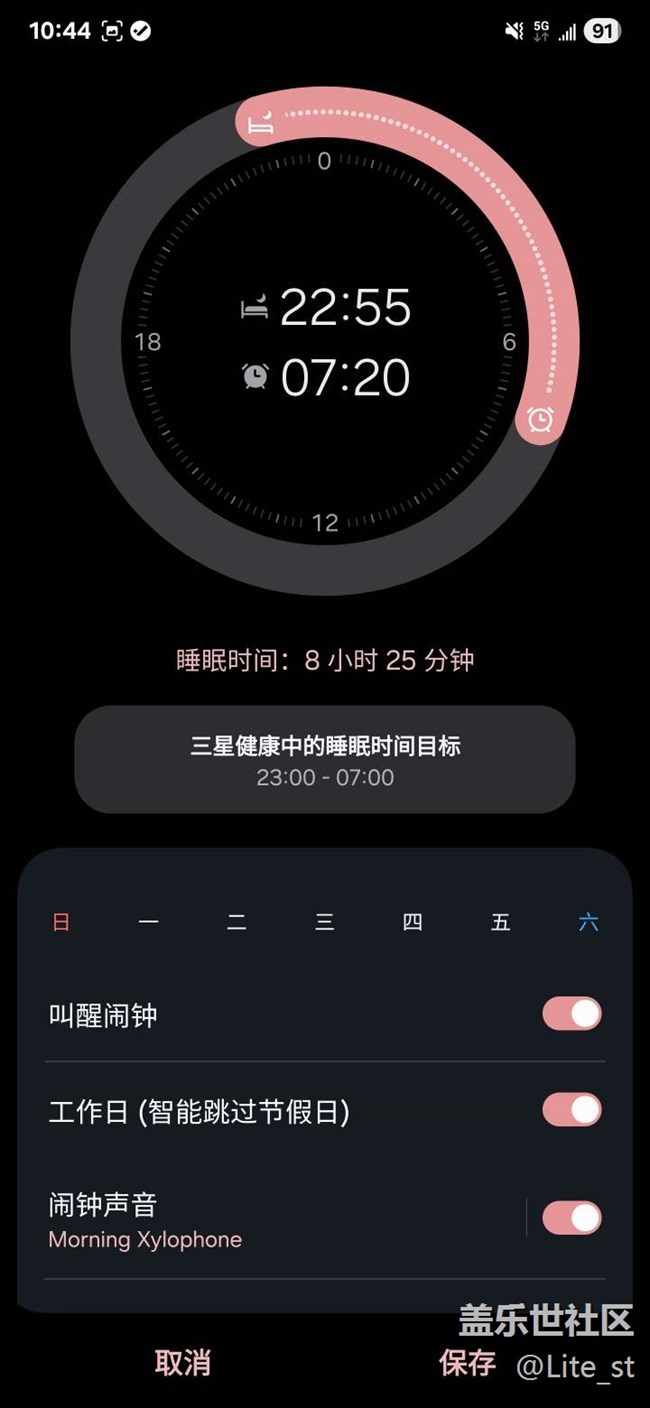Image resolution: width=650 pixels, height=1408 pixels.
Task: Select Sunday 日 in the day row
Action: click(61, 922)
